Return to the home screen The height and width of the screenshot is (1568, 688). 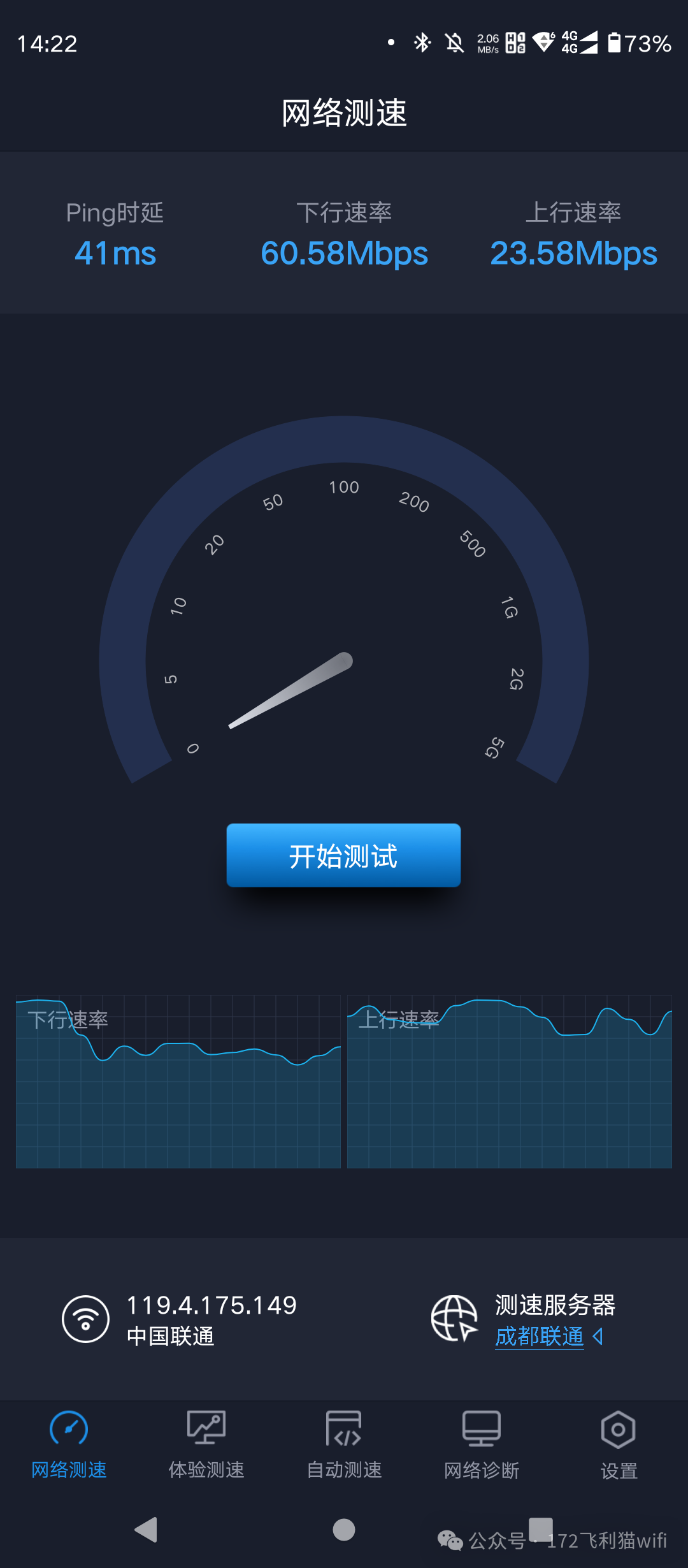[344, 1530]
